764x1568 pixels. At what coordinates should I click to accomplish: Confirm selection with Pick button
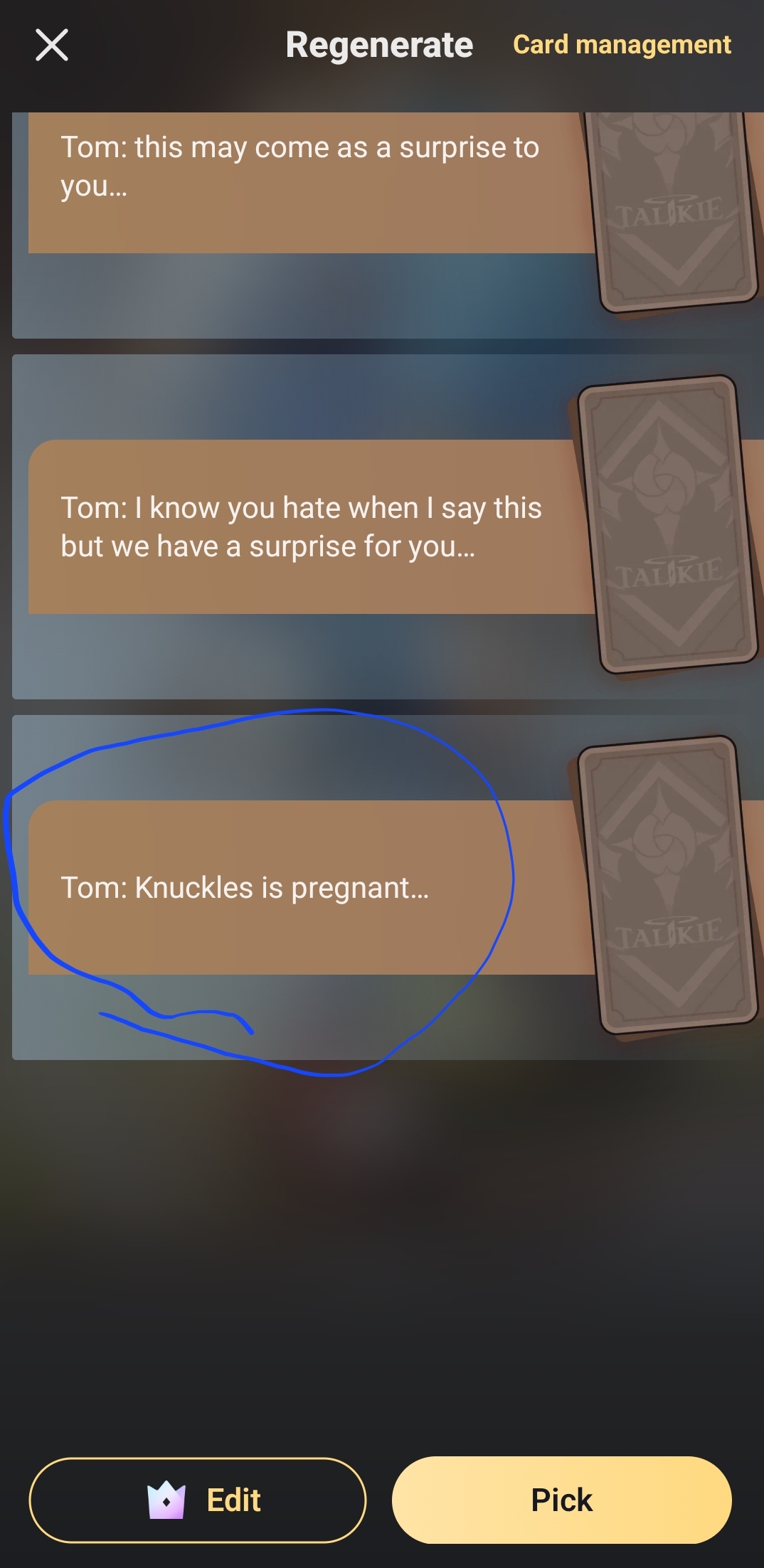561,1500
